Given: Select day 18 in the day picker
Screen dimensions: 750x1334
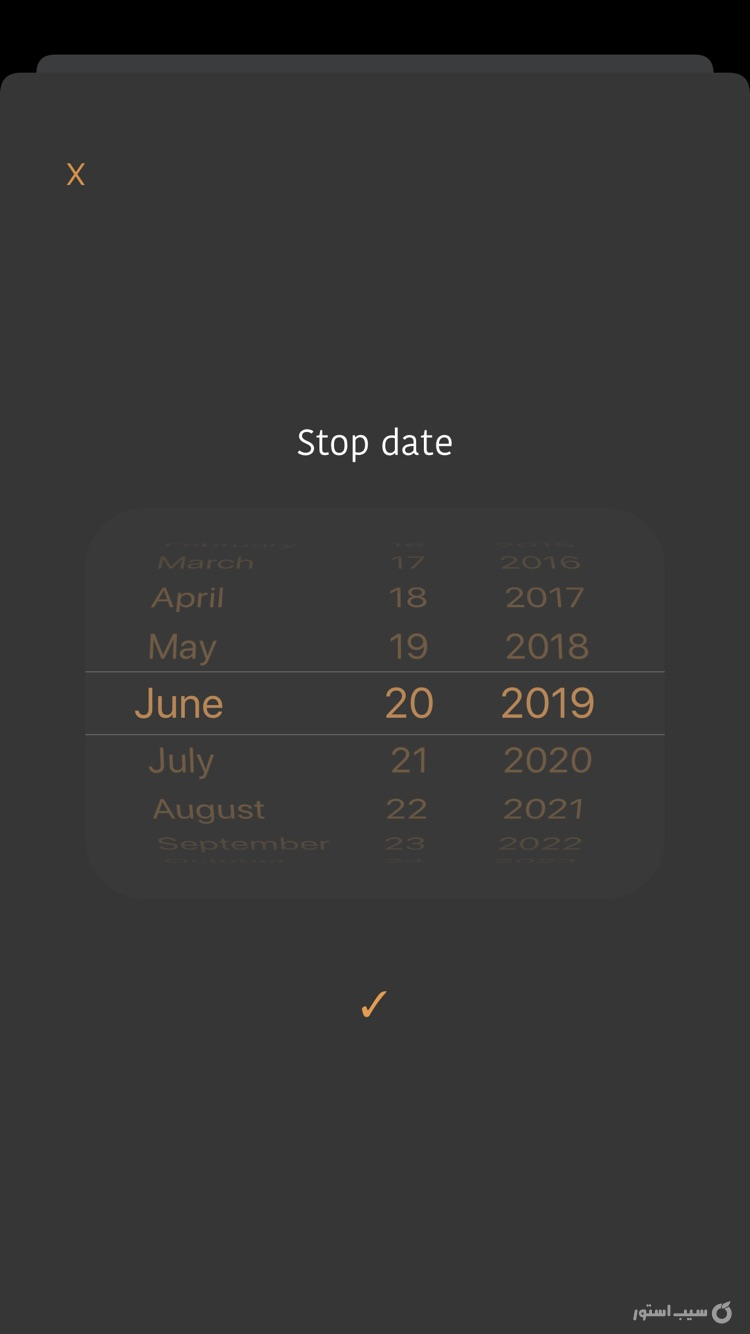Looking at the screenshot, I should pos(408,597).
